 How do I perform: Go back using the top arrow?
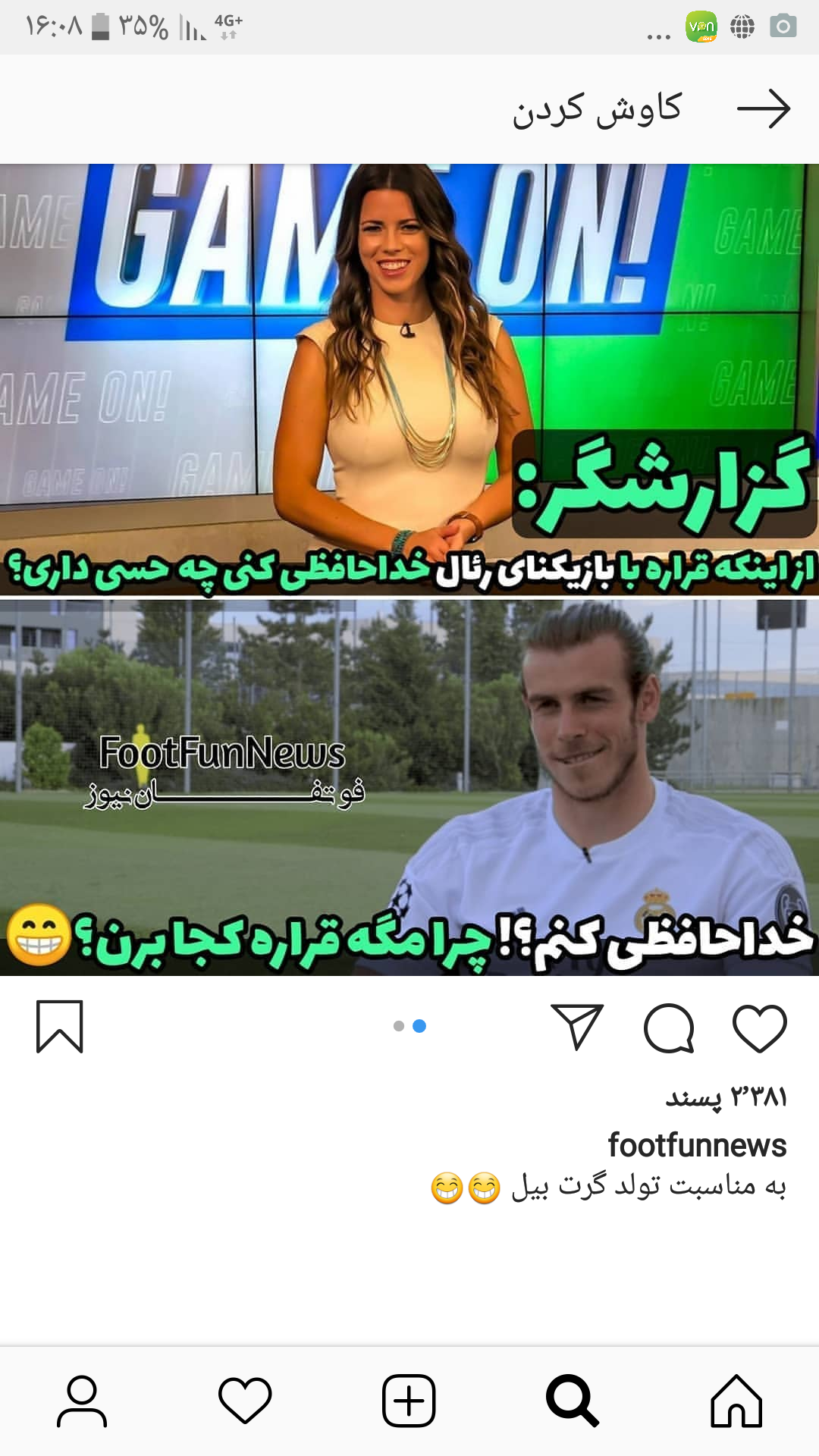point(764,109)
